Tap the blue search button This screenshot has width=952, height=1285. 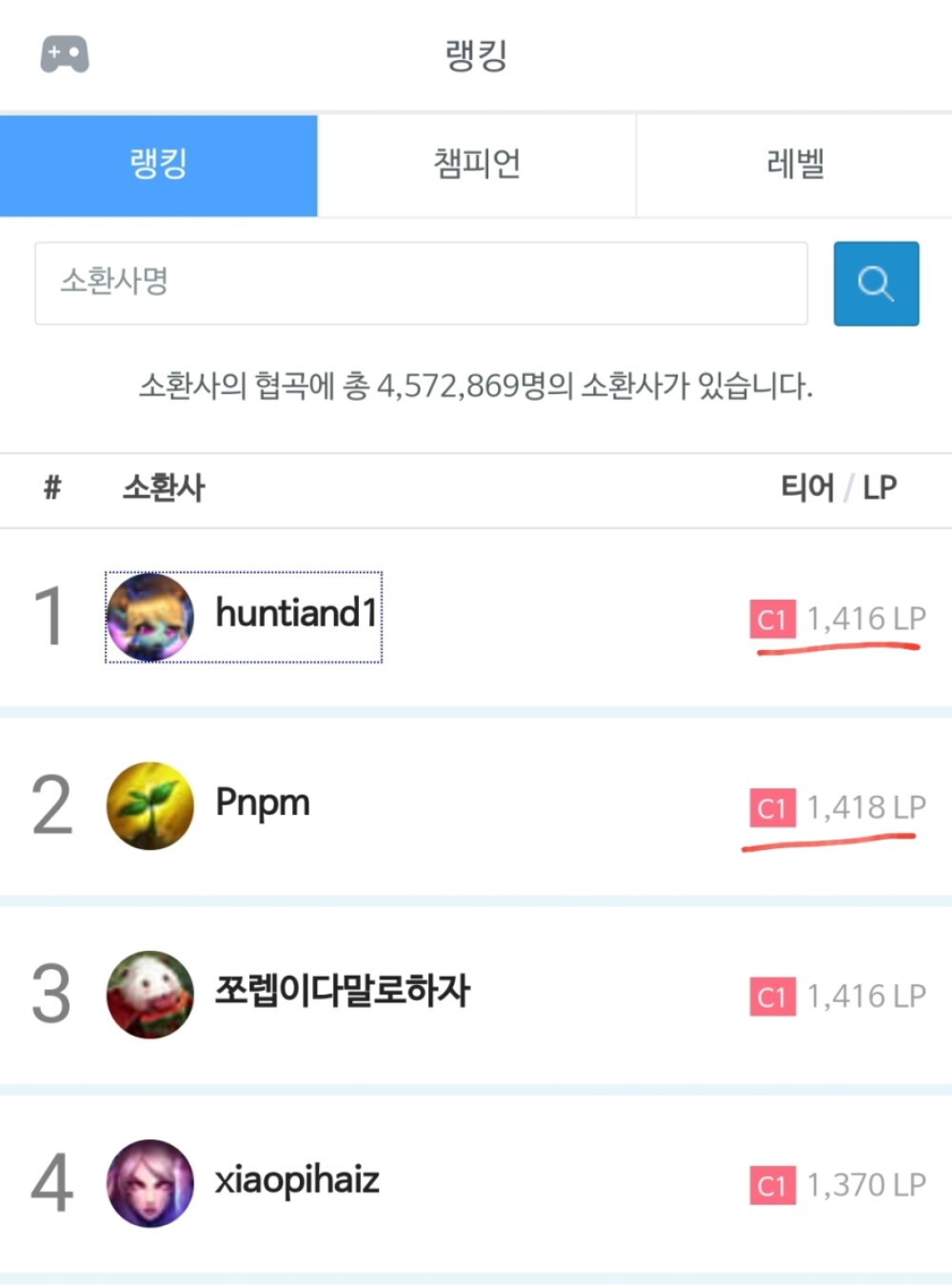click(x=876, y=283)
